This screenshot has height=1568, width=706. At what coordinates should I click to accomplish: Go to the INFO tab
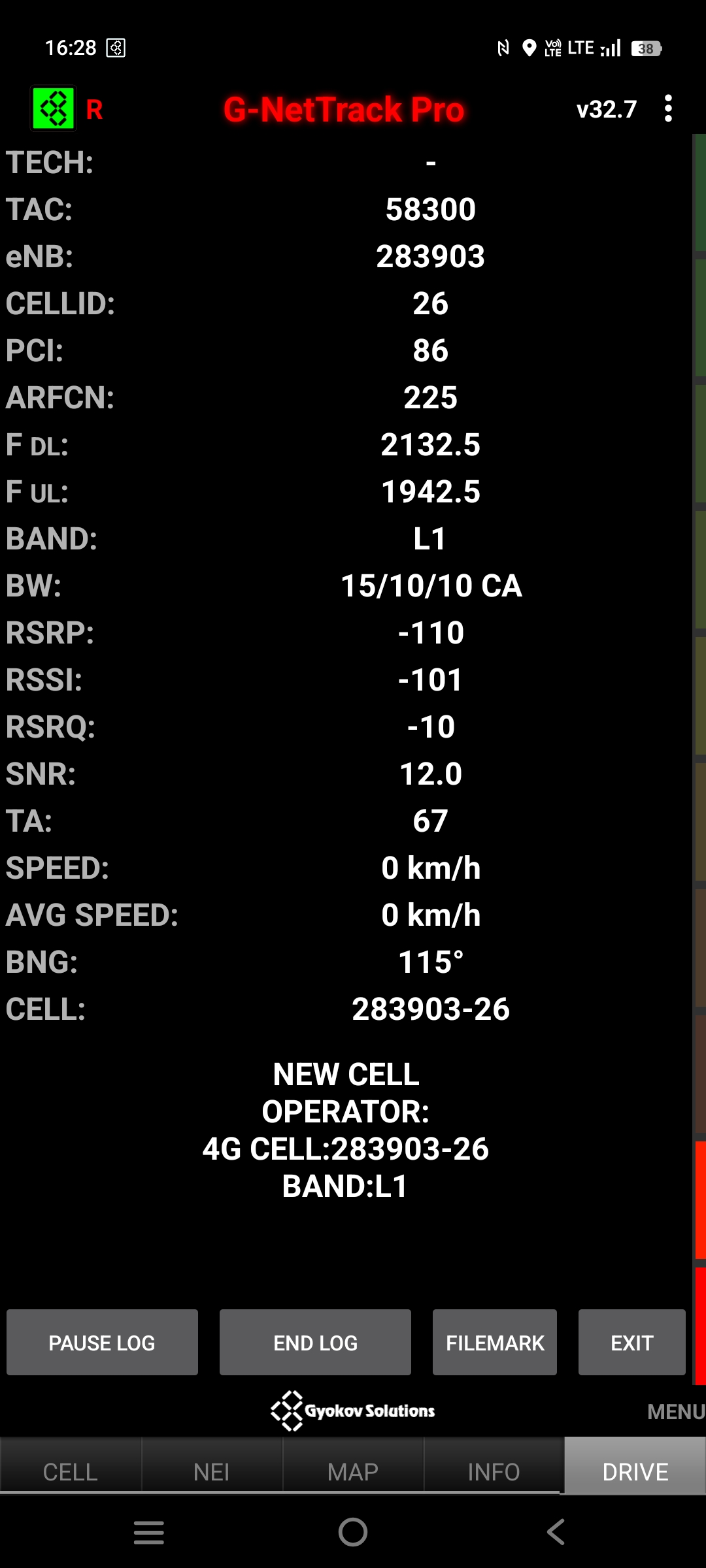494,1472
